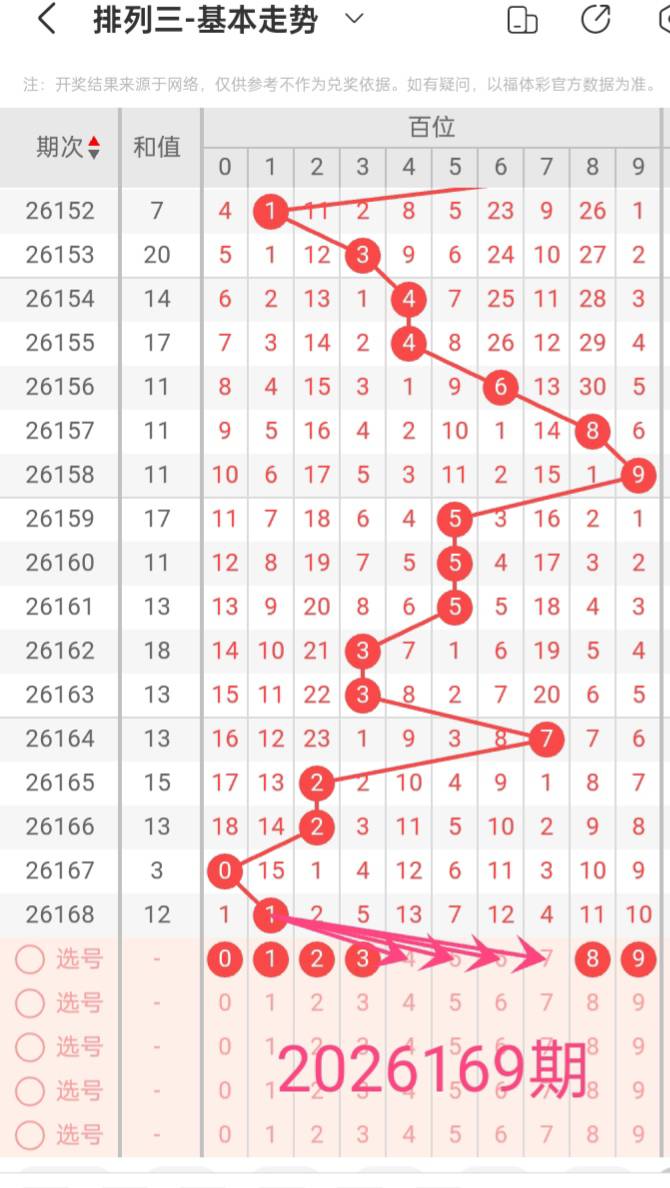Deselect highlighted ball 8 in the 选号 row
The image size is (670, 1188).
coord(592,959)
